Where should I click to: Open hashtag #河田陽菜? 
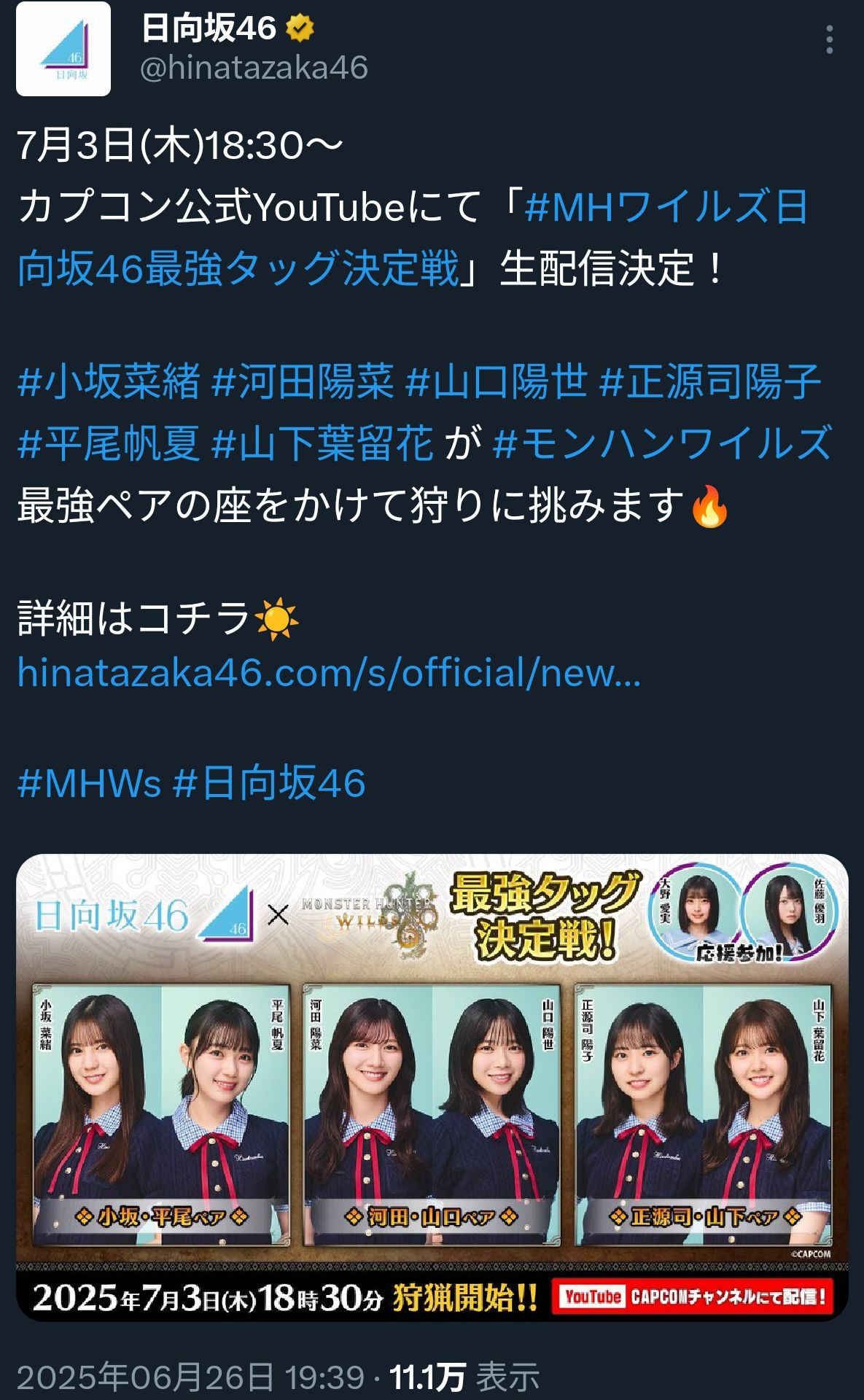tap(303, 381)
